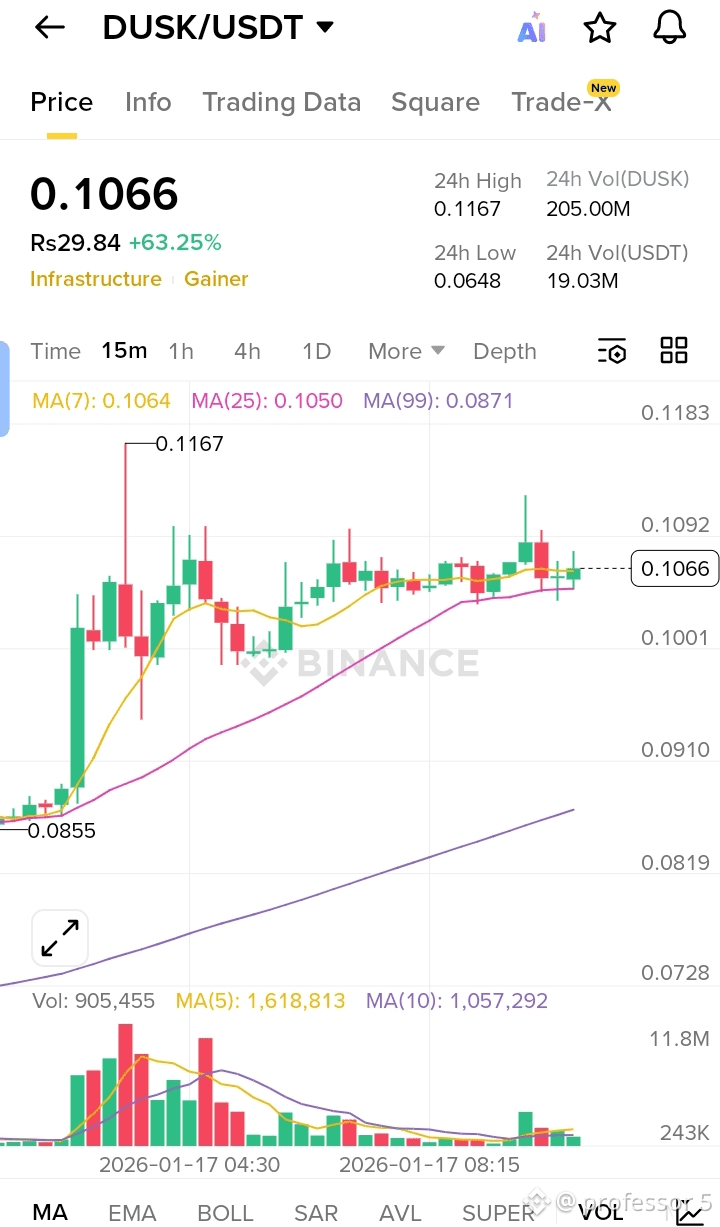
Task: Select the EMA indicator
Action: point(132,1213)
